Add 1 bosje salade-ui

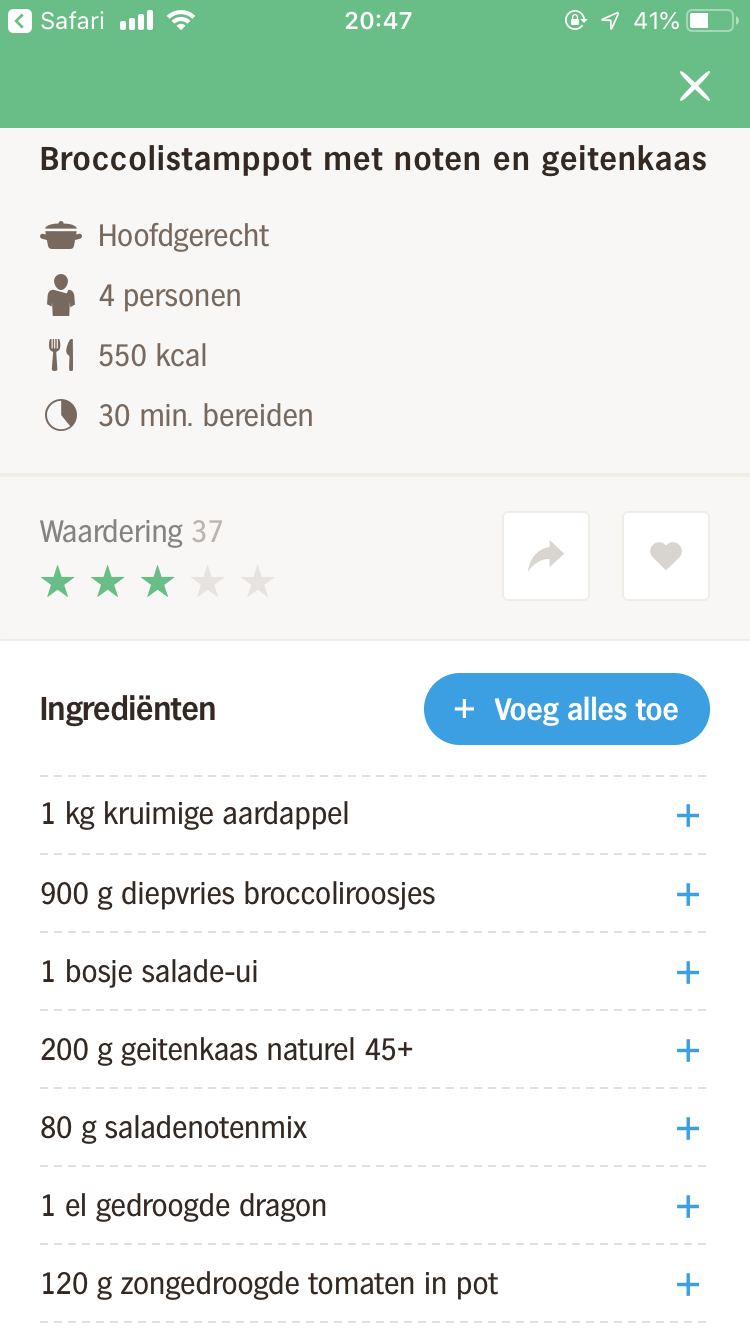tap(687, 972)
